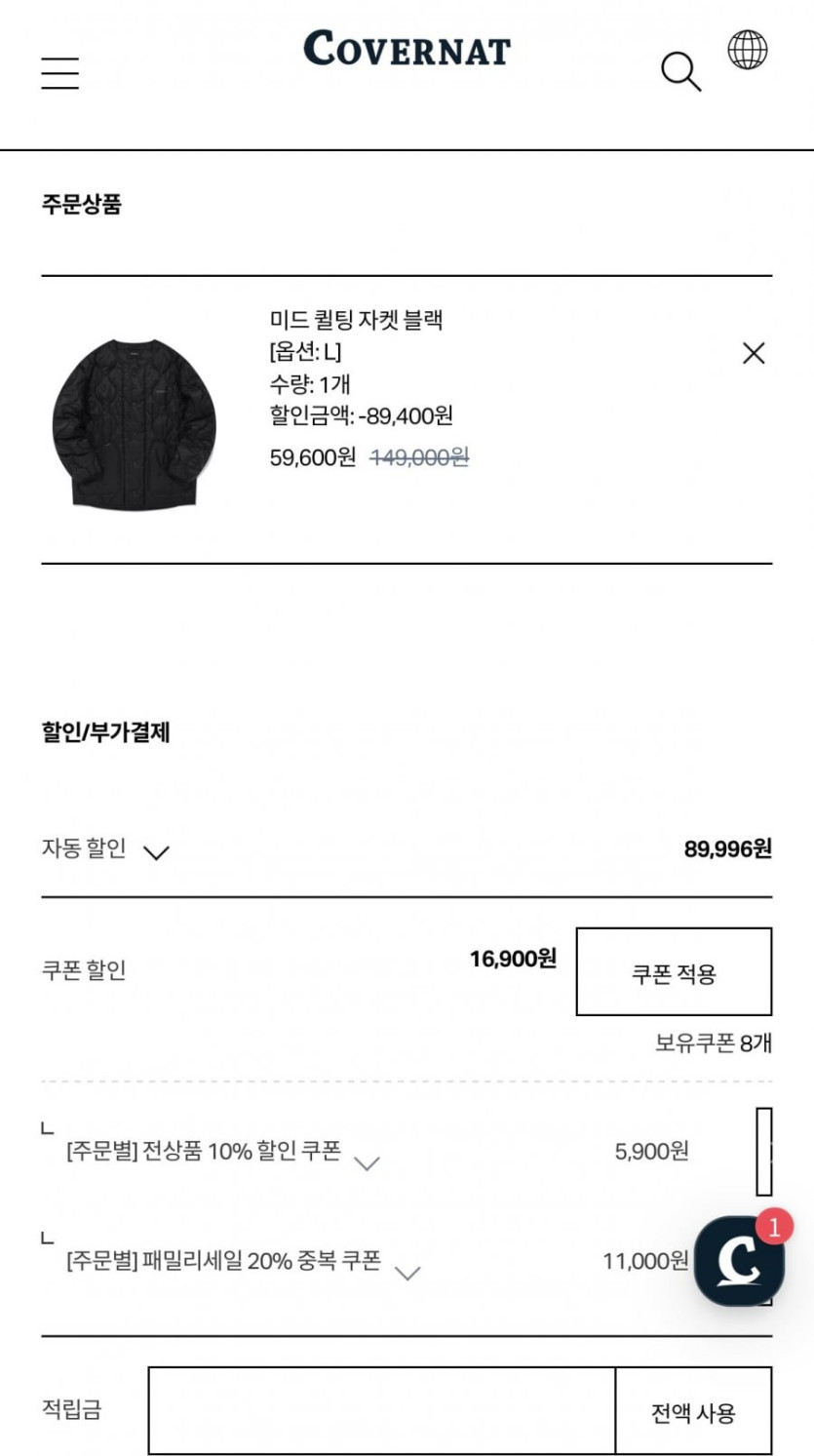Focus the 적립금 input field
Viewport: 814px width, 1456px height.
(x=381, y=1410)
